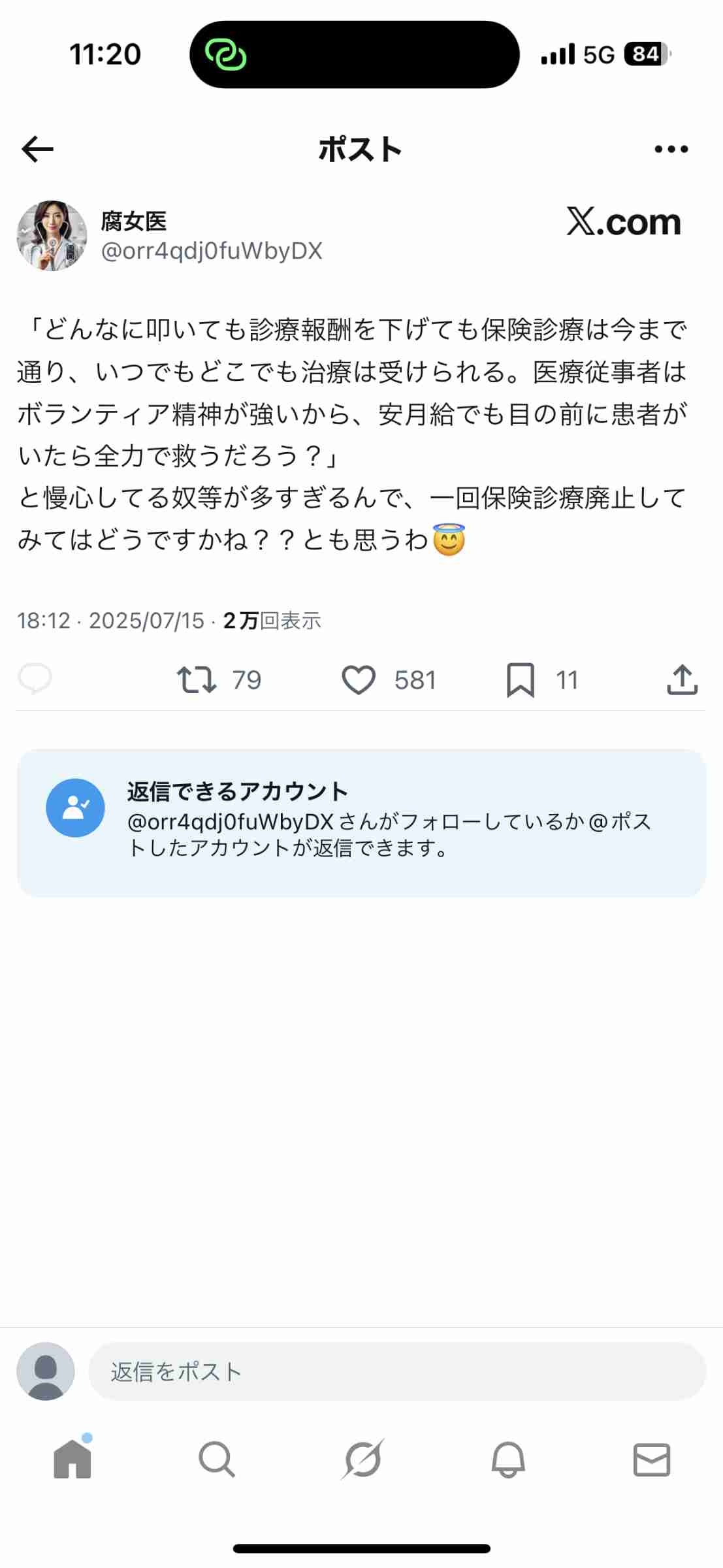This screenshot has width=723, height=1568.
Task: Open the 返信をポスト reply field
Action: click(x=396, y=1371)
